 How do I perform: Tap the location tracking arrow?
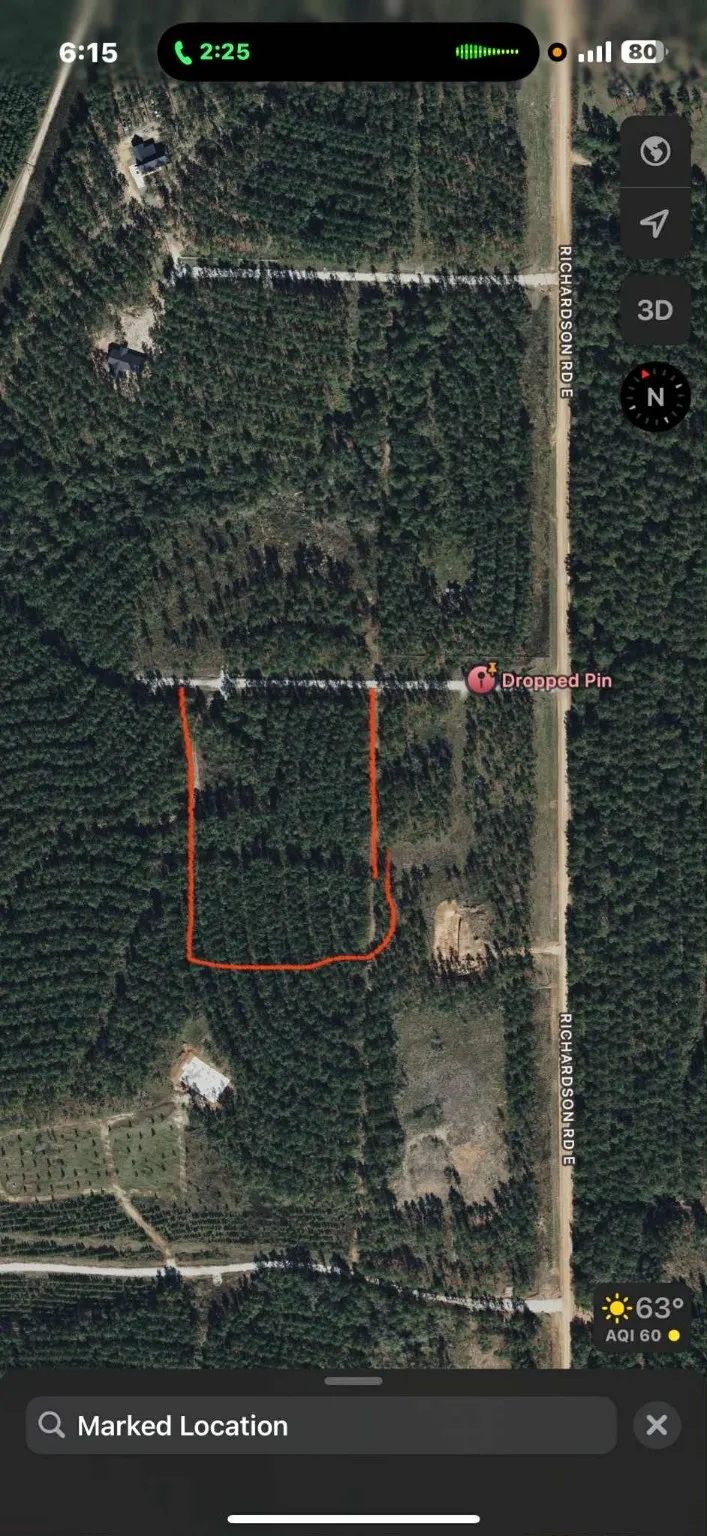click(655, 224)
